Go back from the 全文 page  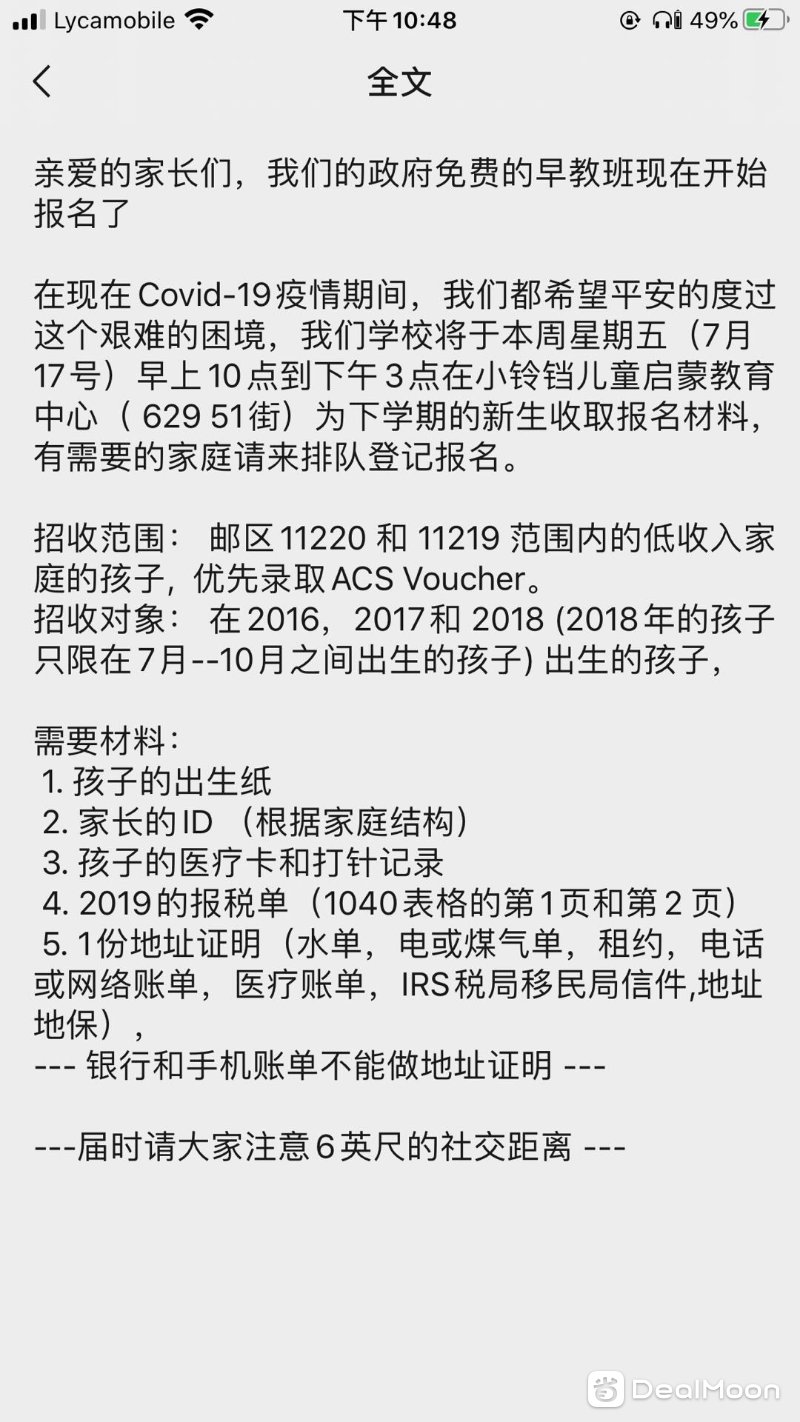[42, 81]
